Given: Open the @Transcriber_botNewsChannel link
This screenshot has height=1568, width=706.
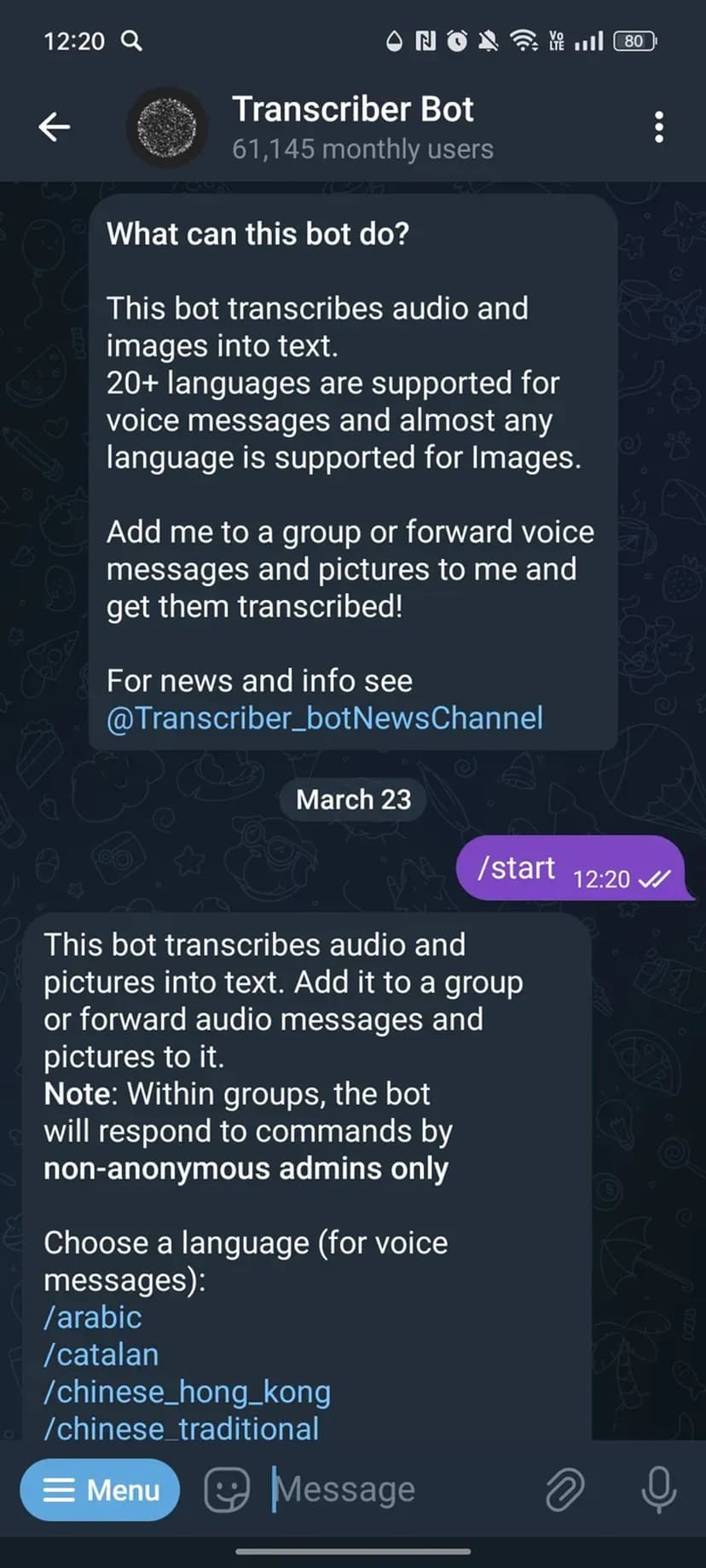Looking at the screenshot, I should pos(324,718).
